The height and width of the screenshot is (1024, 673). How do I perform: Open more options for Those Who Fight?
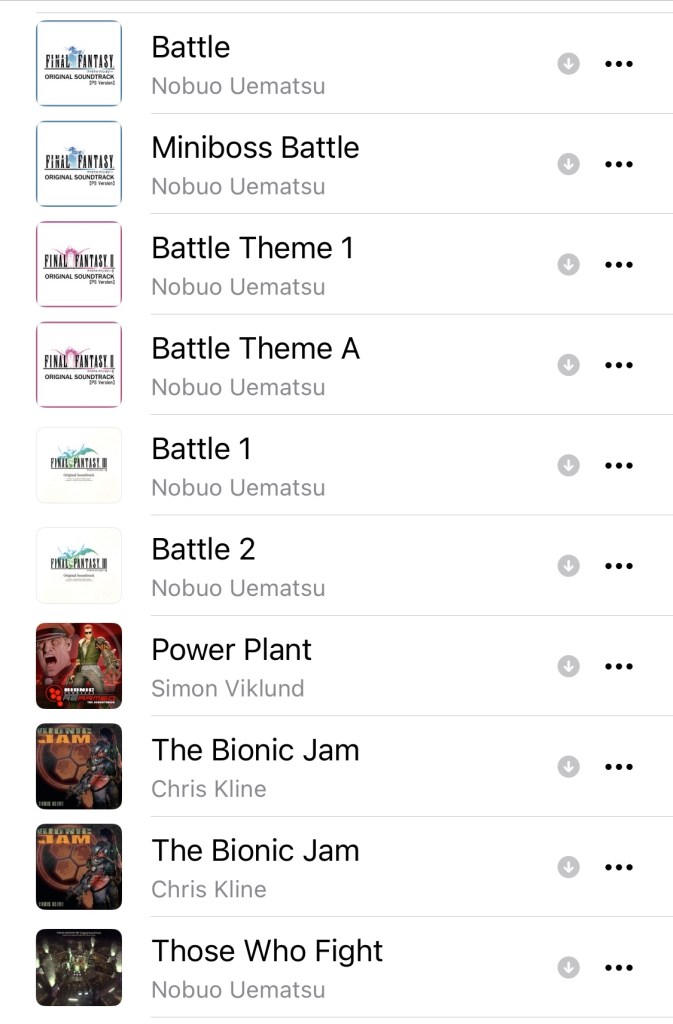coord(619,967)
